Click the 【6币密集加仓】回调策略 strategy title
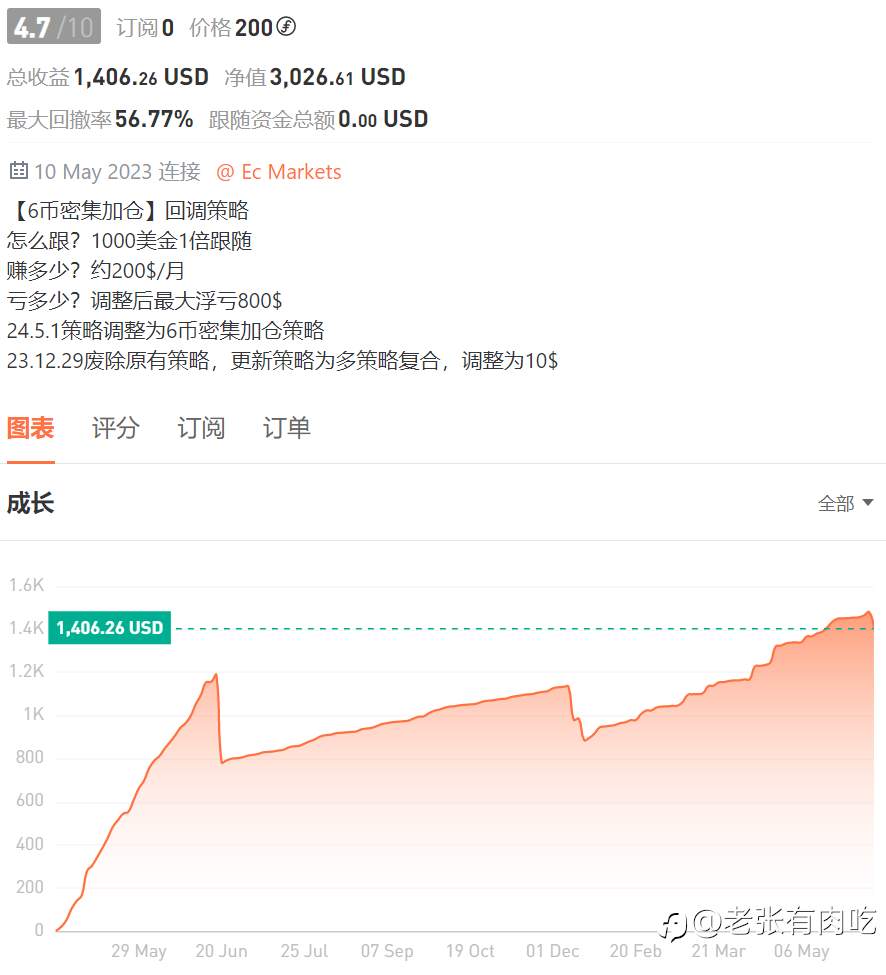The width and height of the screenshot is (886, 975). pyautogui.click(x=128, y=210)
